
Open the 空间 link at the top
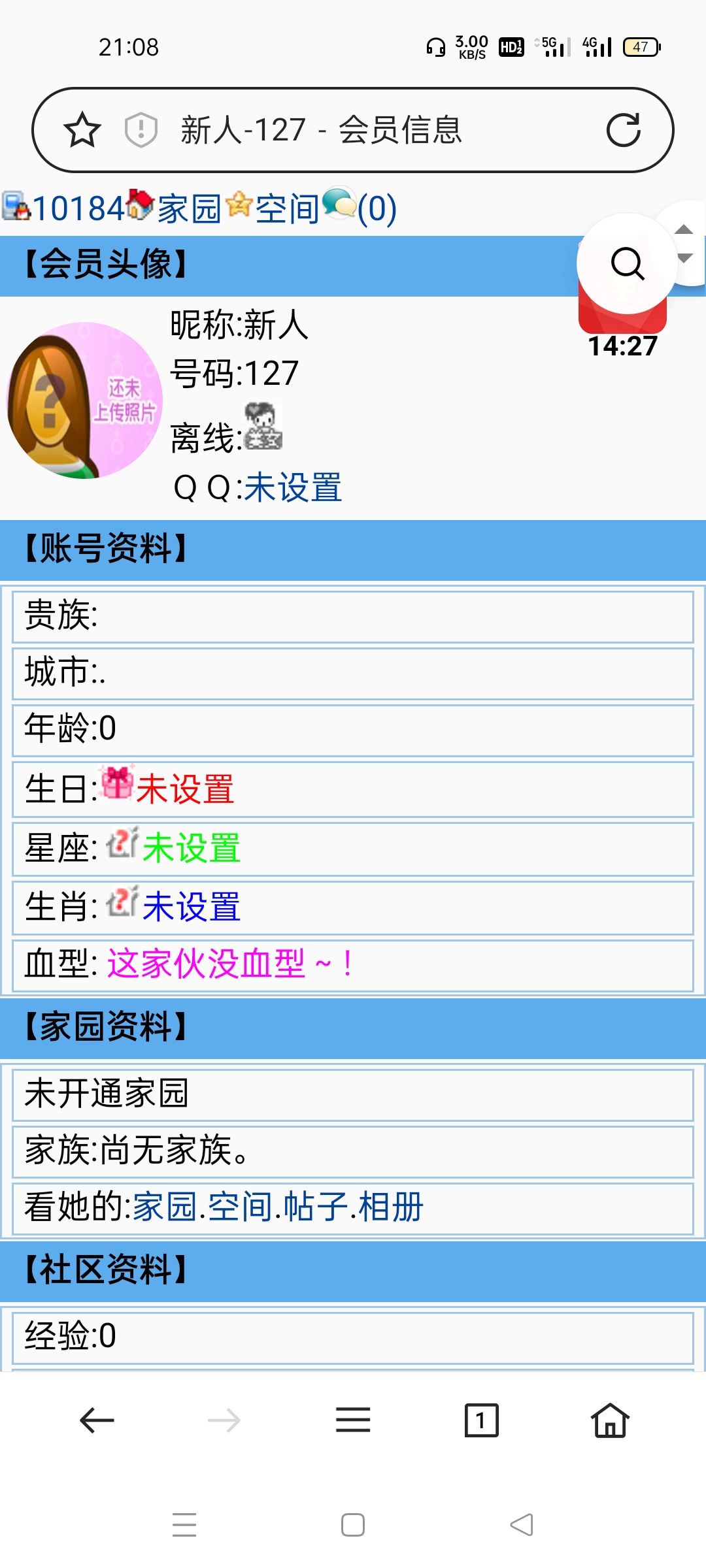click(x=288, y=209)
